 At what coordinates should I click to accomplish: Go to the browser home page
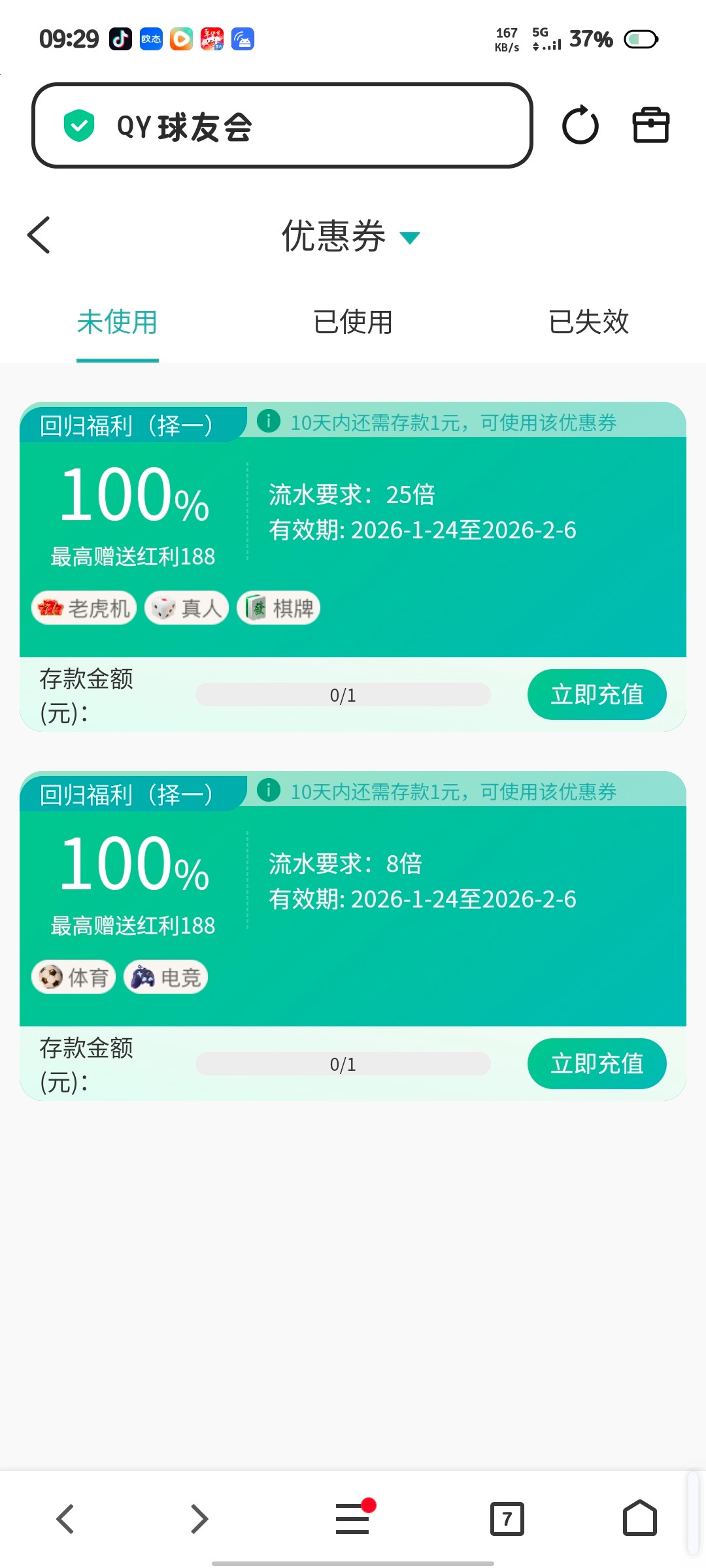[x=639, y=1518]
